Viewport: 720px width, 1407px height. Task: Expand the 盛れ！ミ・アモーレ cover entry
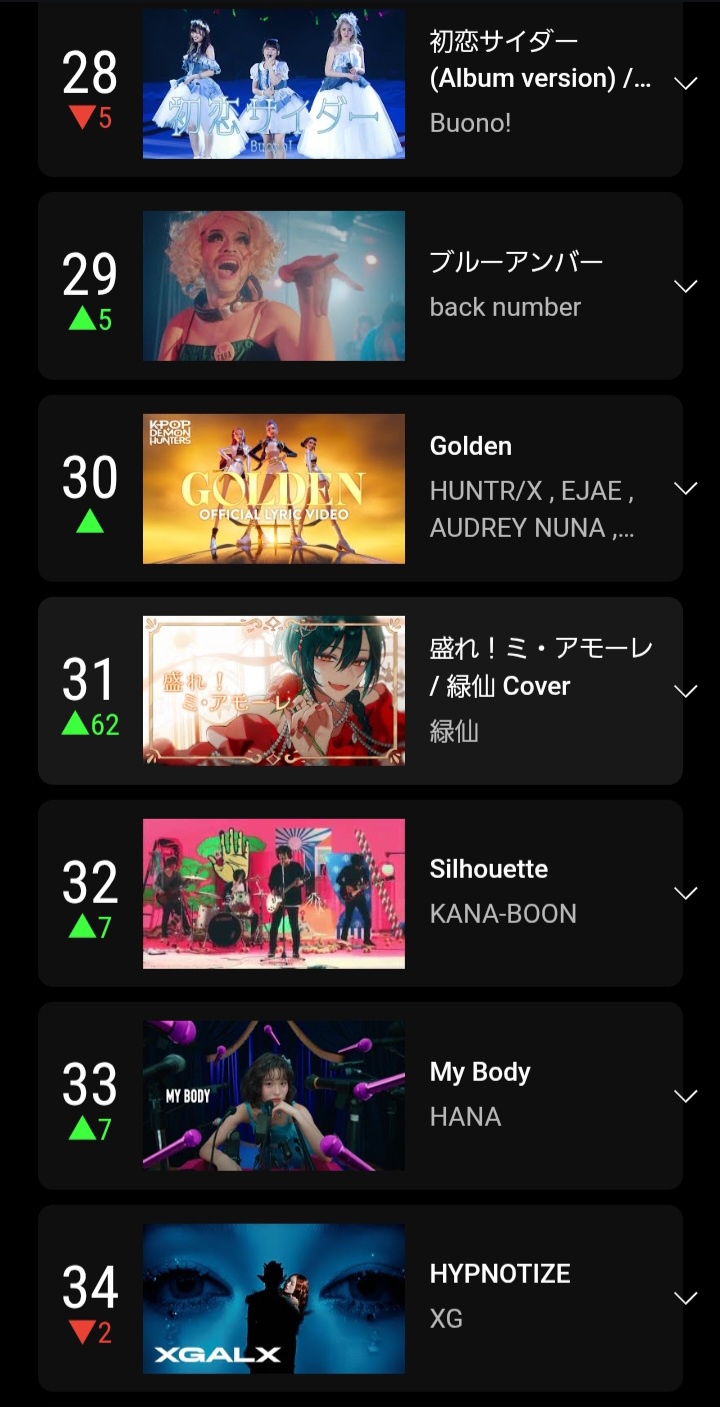(685, 691)
